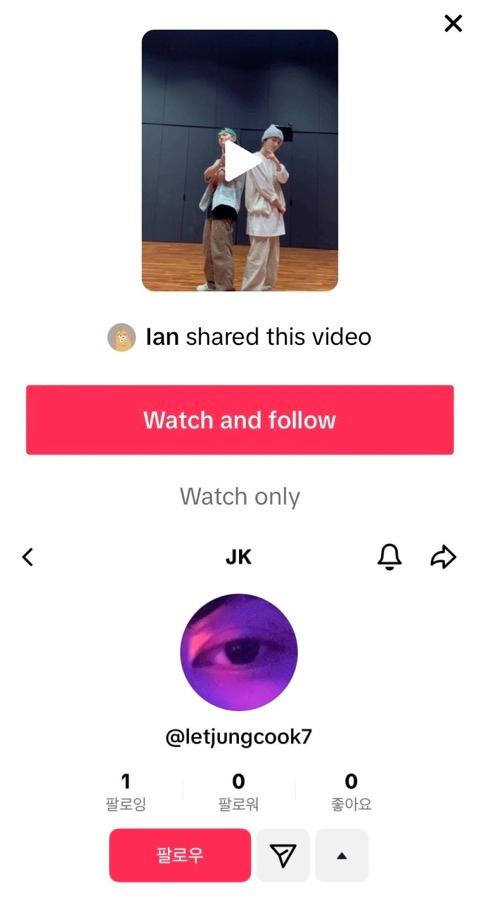
Task: Go back from JK's profile
Action: pos(28,557)
